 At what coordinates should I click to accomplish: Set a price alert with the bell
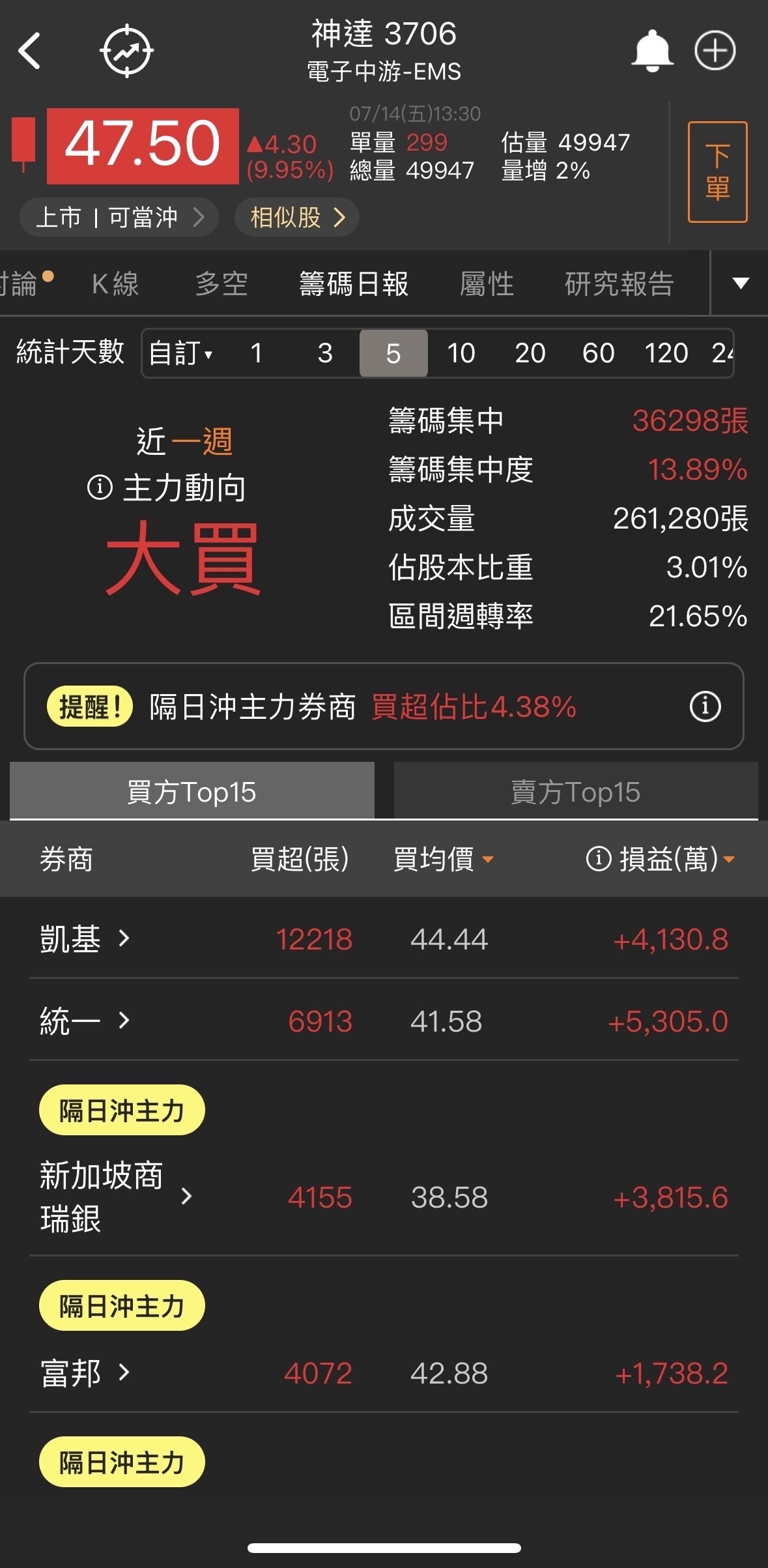click(x=651, y=51)
